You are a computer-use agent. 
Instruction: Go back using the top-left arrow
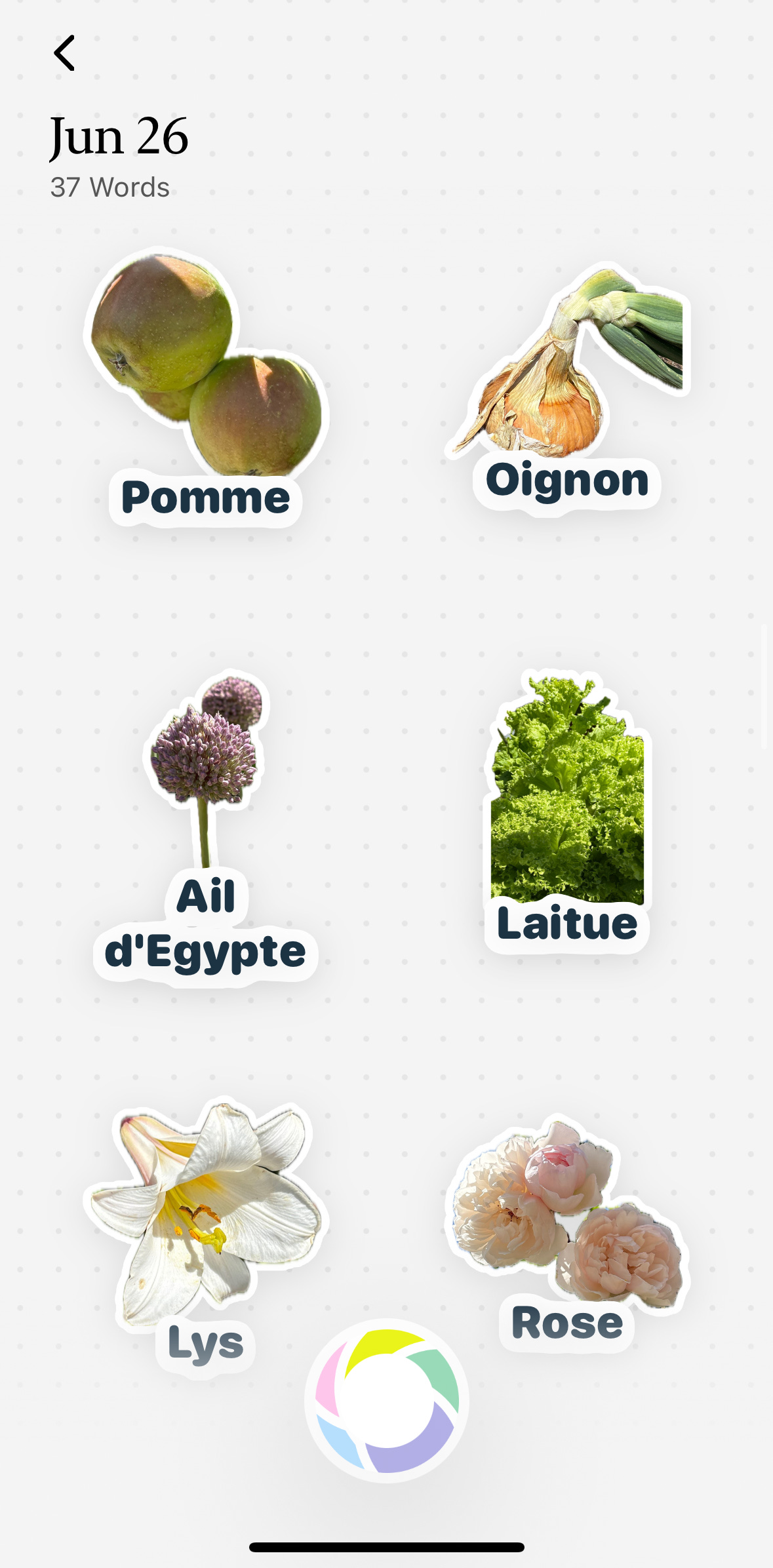pos(64,53)
